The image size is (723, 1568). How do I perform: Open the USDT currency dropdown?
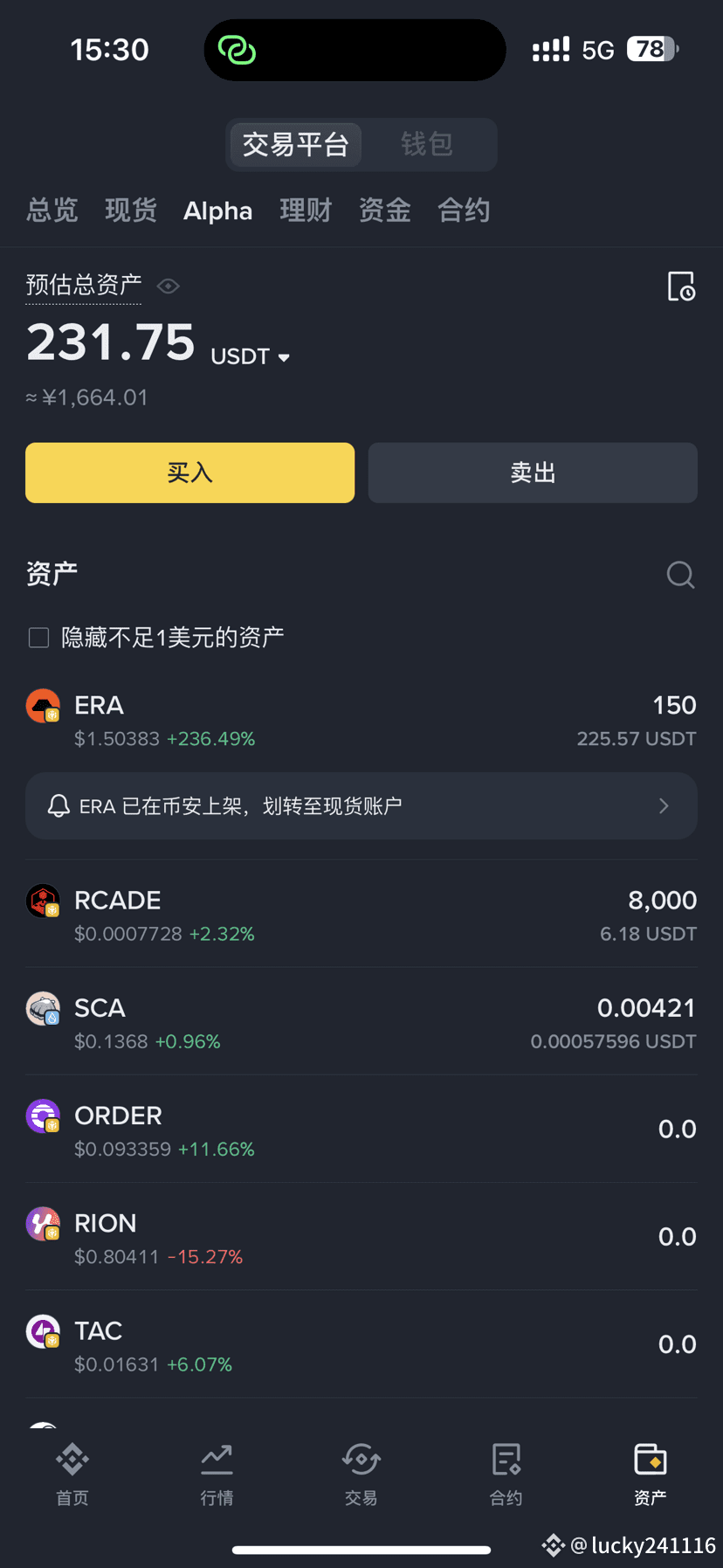[x=250, y=356]
